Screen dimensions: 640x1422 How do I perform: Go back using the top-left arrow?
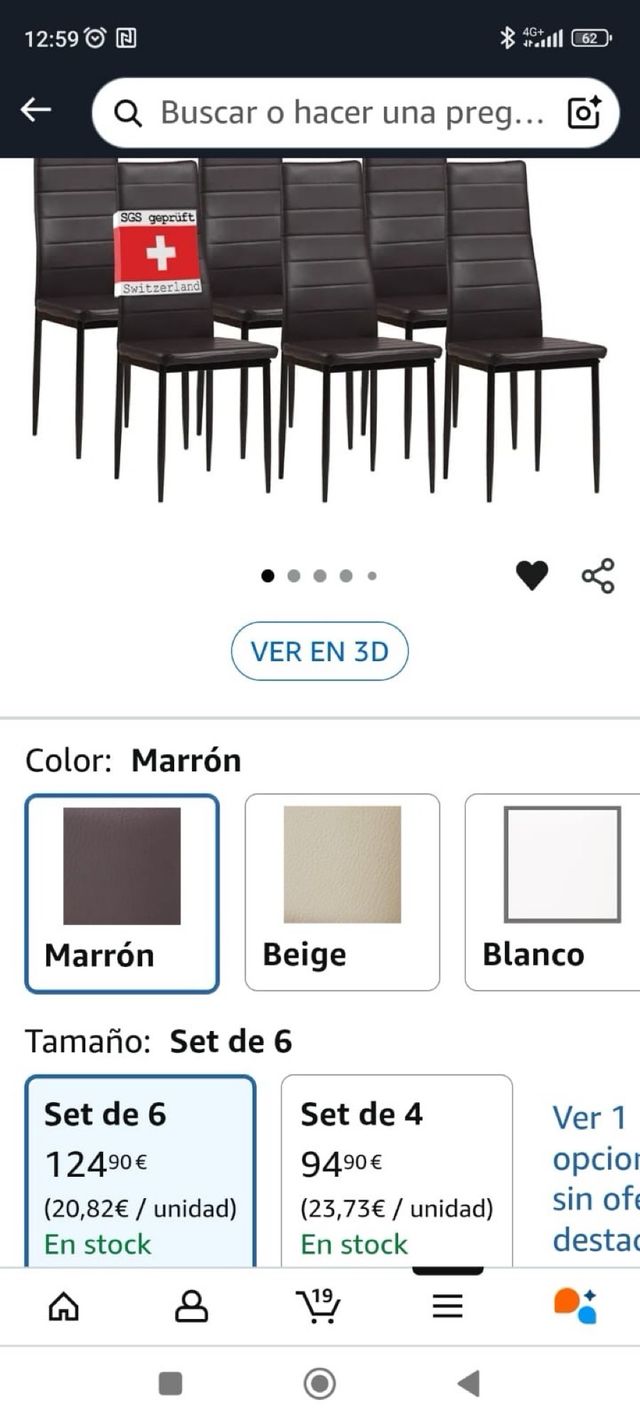[x=36, y=111]
